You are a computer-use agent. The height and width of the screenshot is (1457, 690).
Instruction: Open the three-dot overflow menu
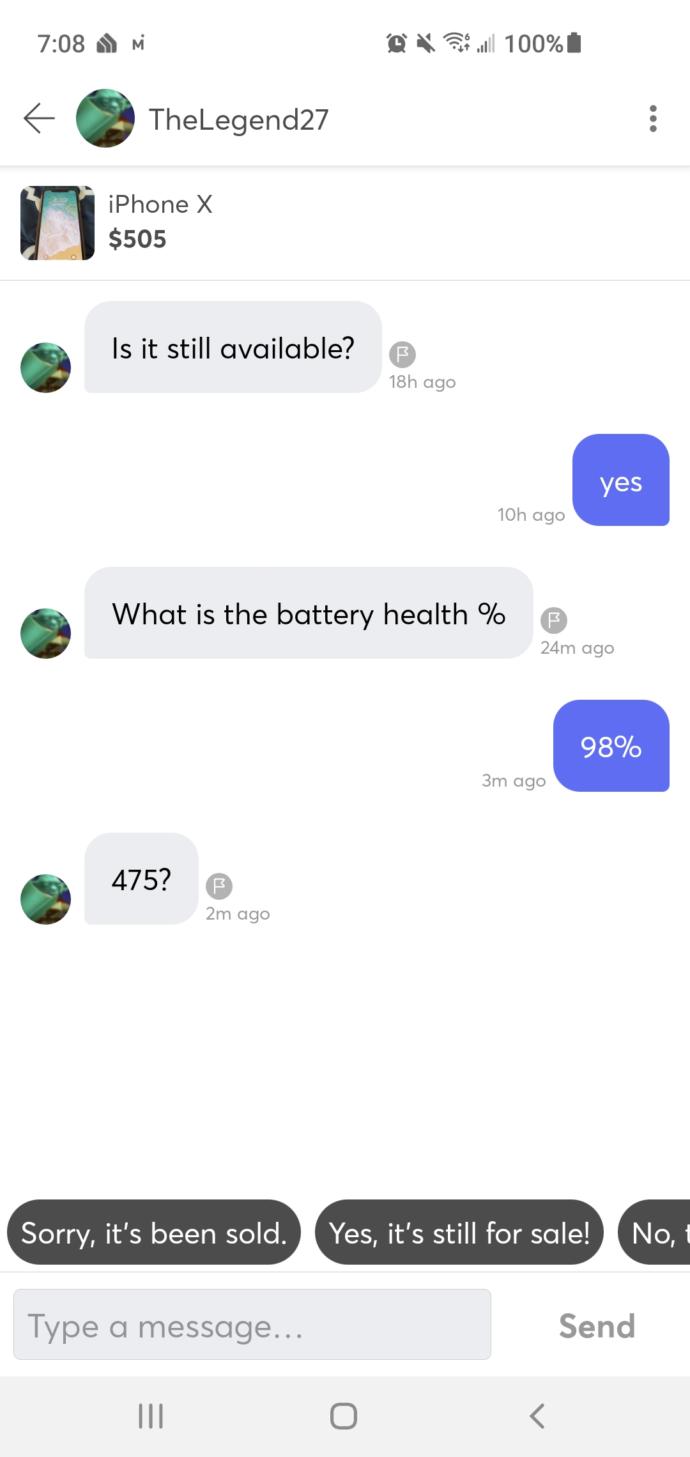(x=653, y=119)
